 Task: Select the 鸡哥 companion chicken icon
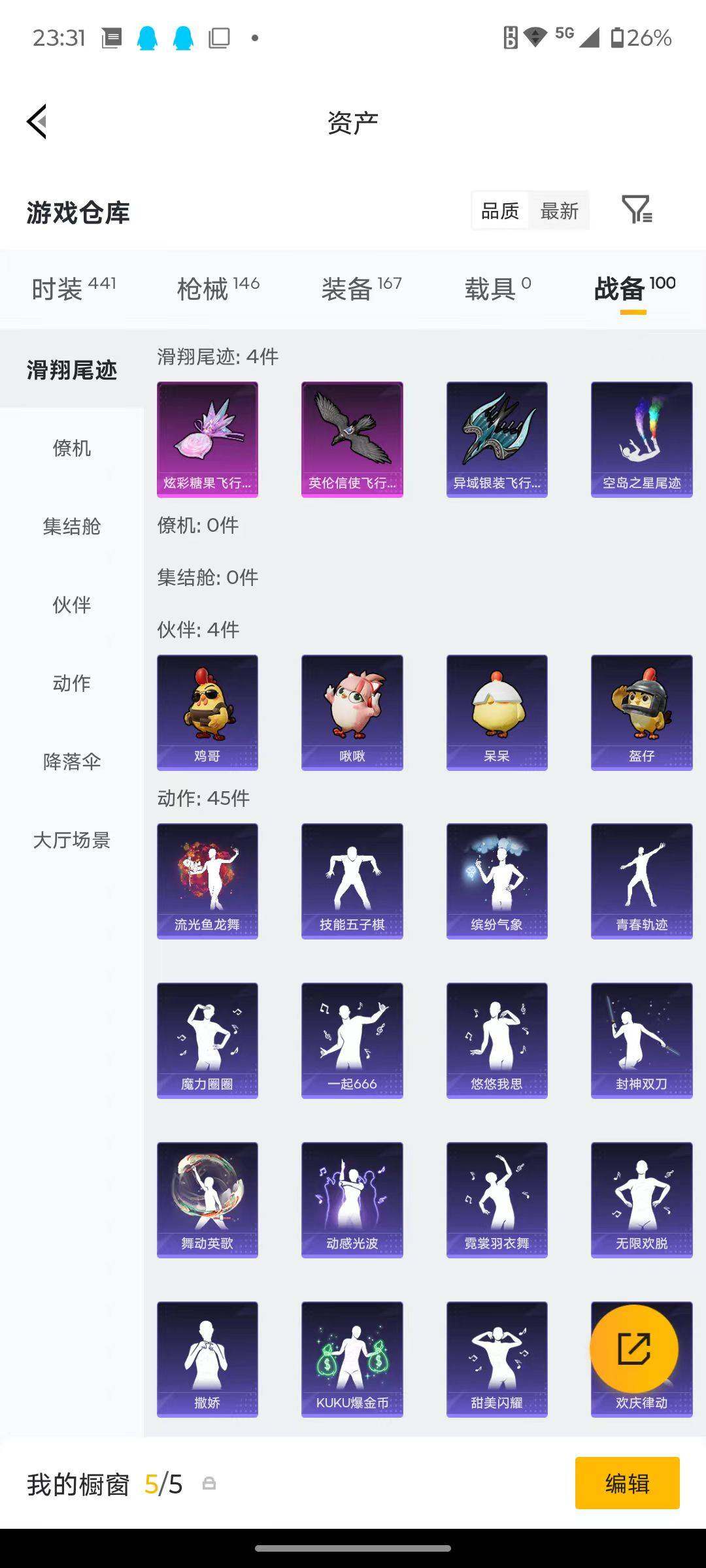coord(207,712)
